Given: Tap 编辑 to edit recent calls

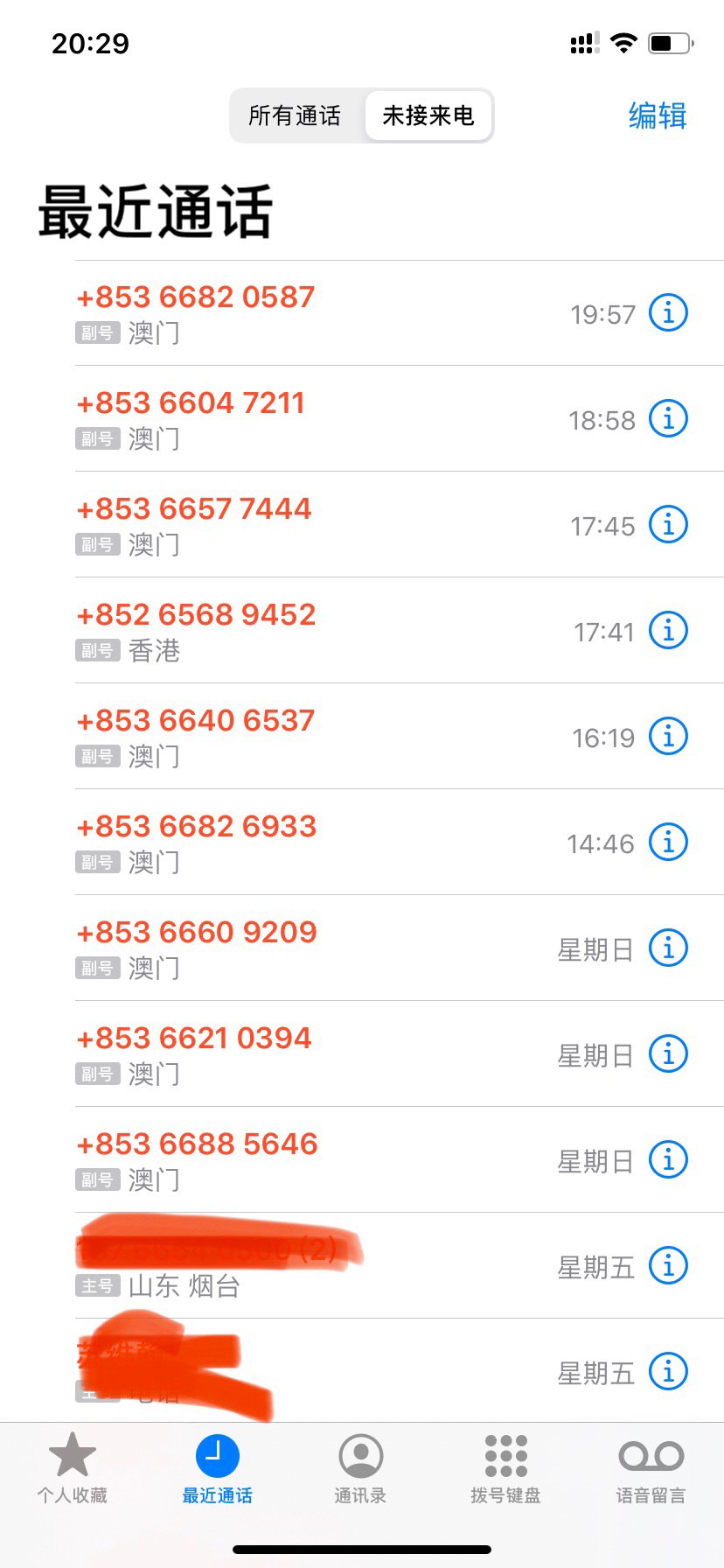Looking at the screenshot, I should pos(658,115).
